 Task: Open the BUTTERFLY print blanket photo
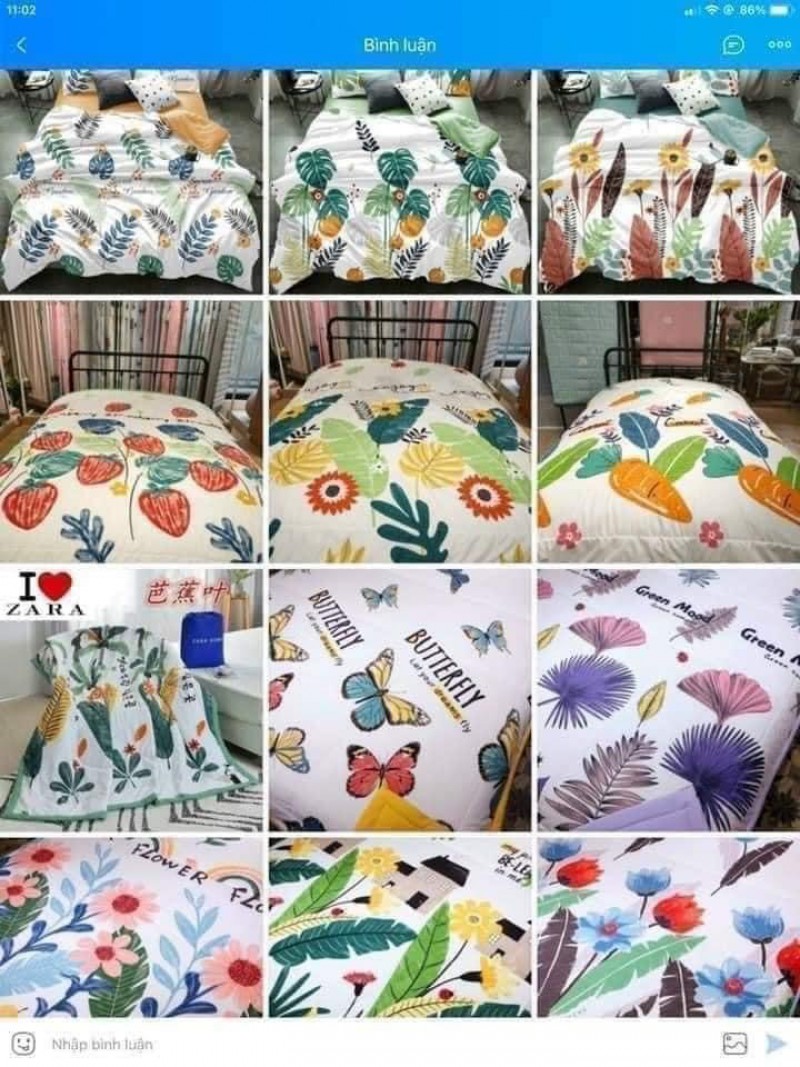coord(400,700)
